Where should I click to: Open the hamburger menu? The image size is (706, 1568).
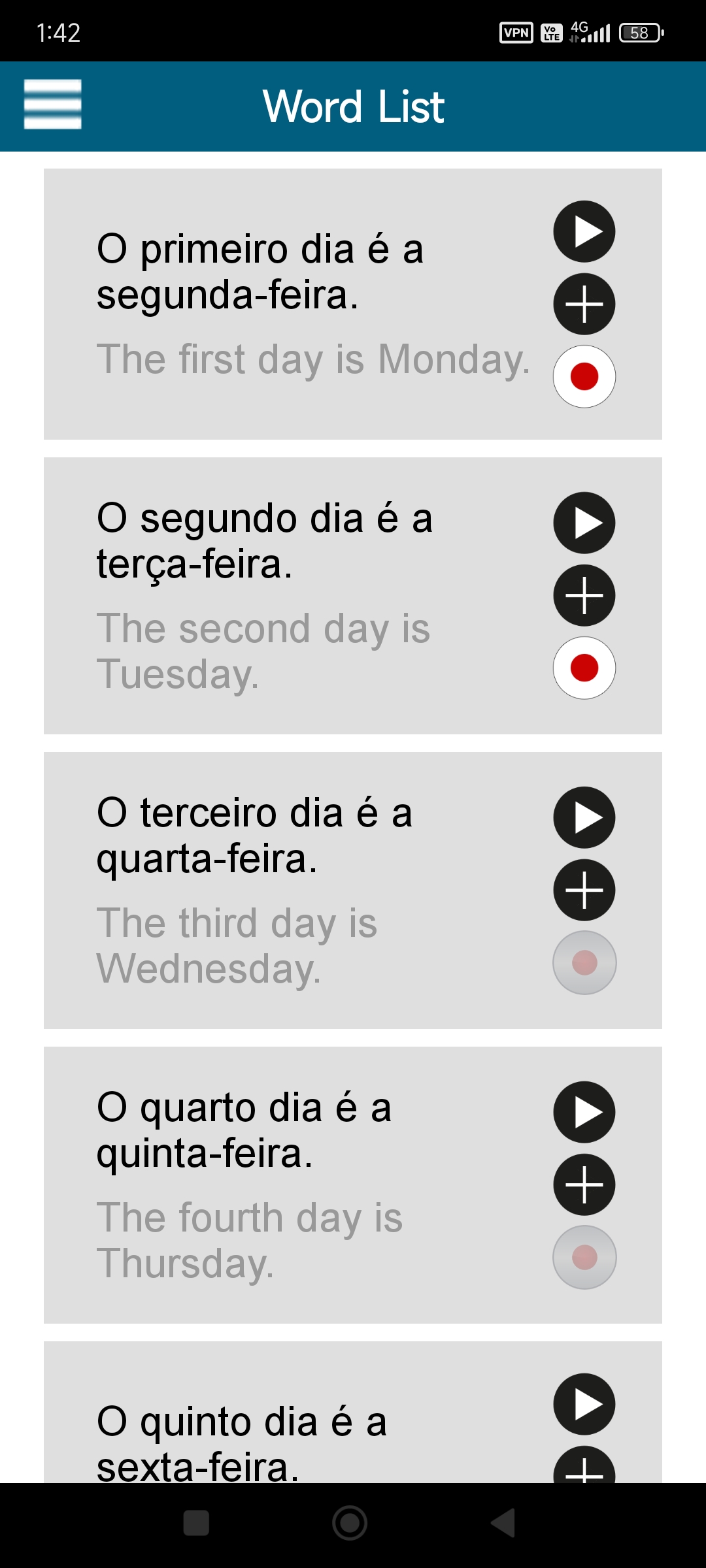52,105
